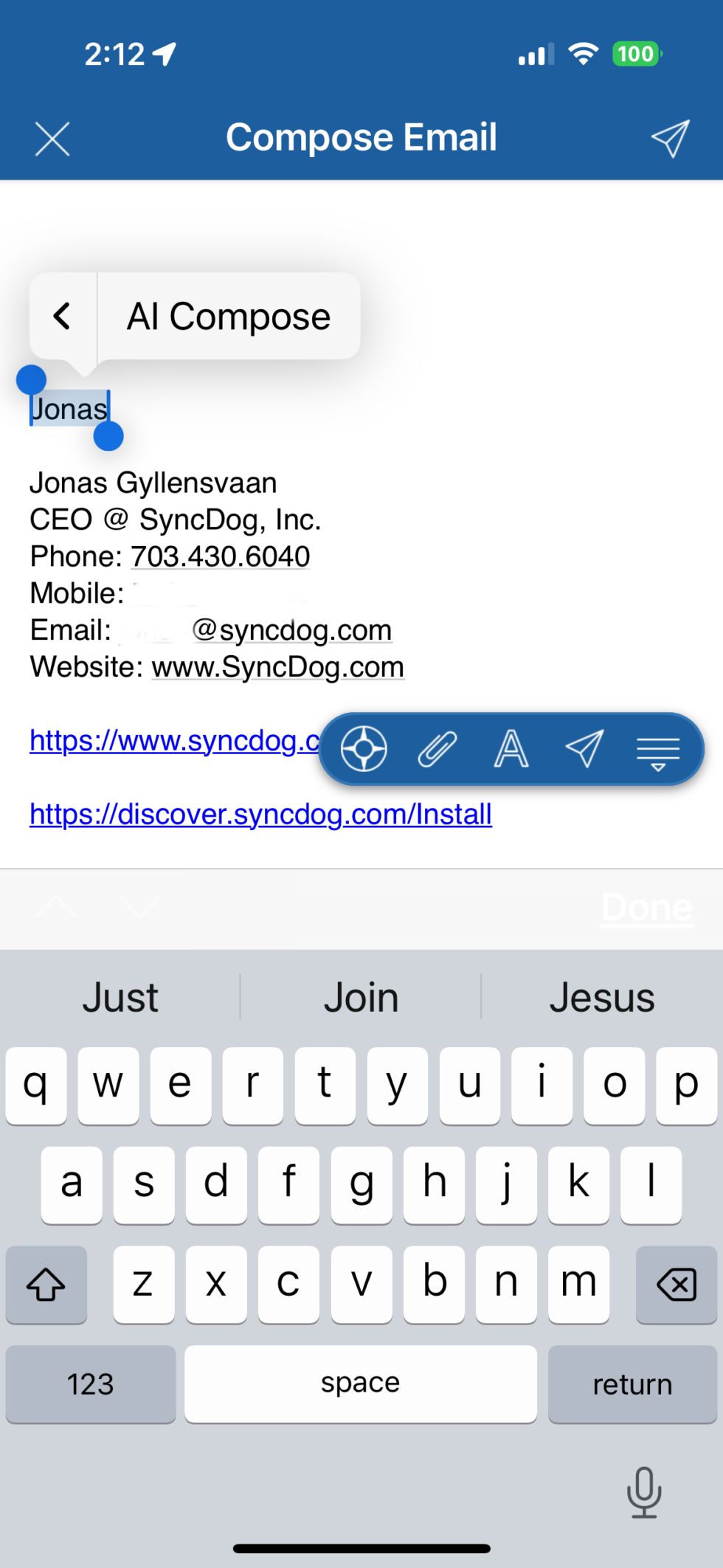723x1568 pixels.
Task: Attach a file using the paperclip icon
Action: coord(437,748)
